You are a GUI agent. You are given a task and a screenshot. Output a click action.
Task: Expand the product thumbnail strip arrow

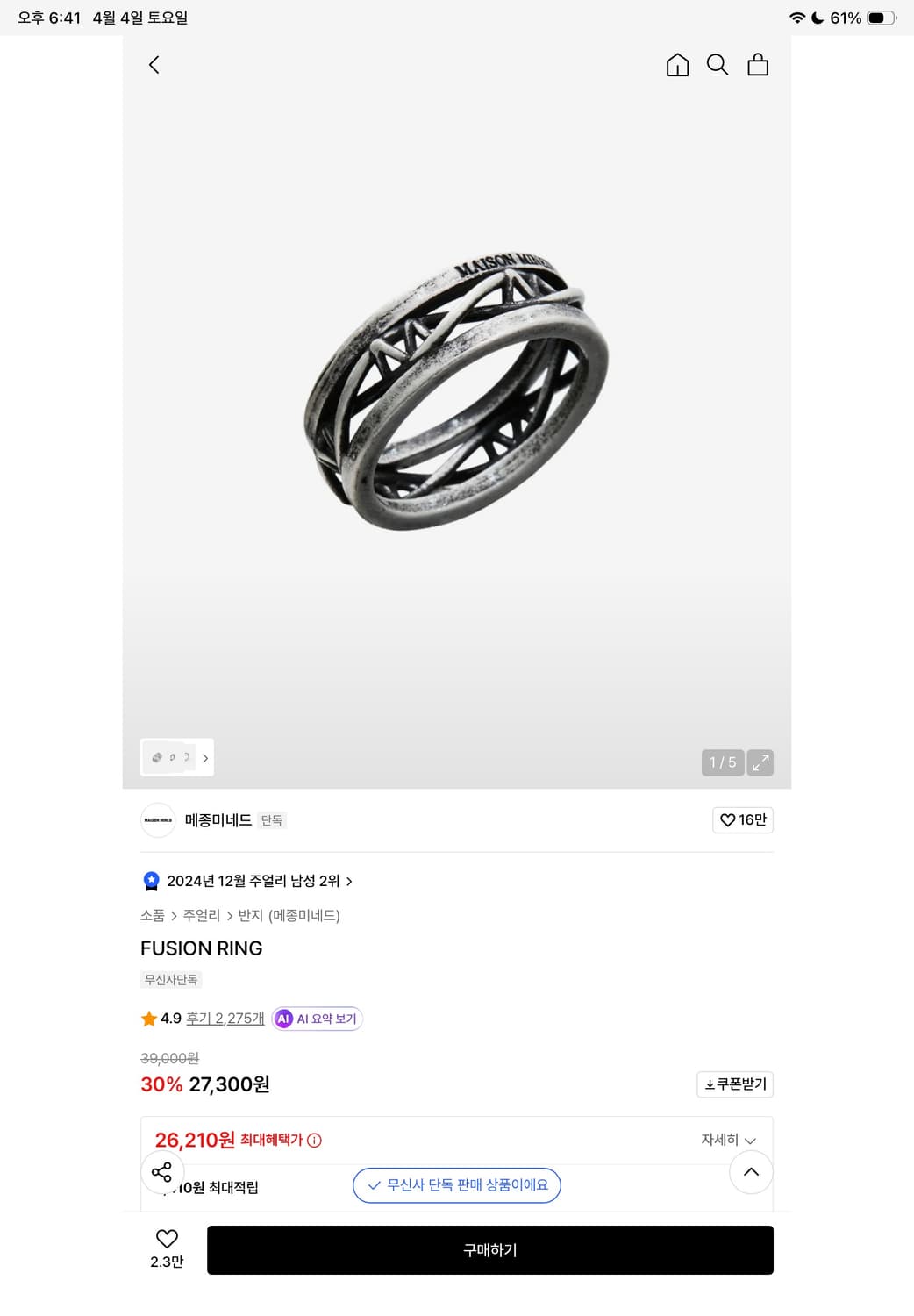(204, 757)
